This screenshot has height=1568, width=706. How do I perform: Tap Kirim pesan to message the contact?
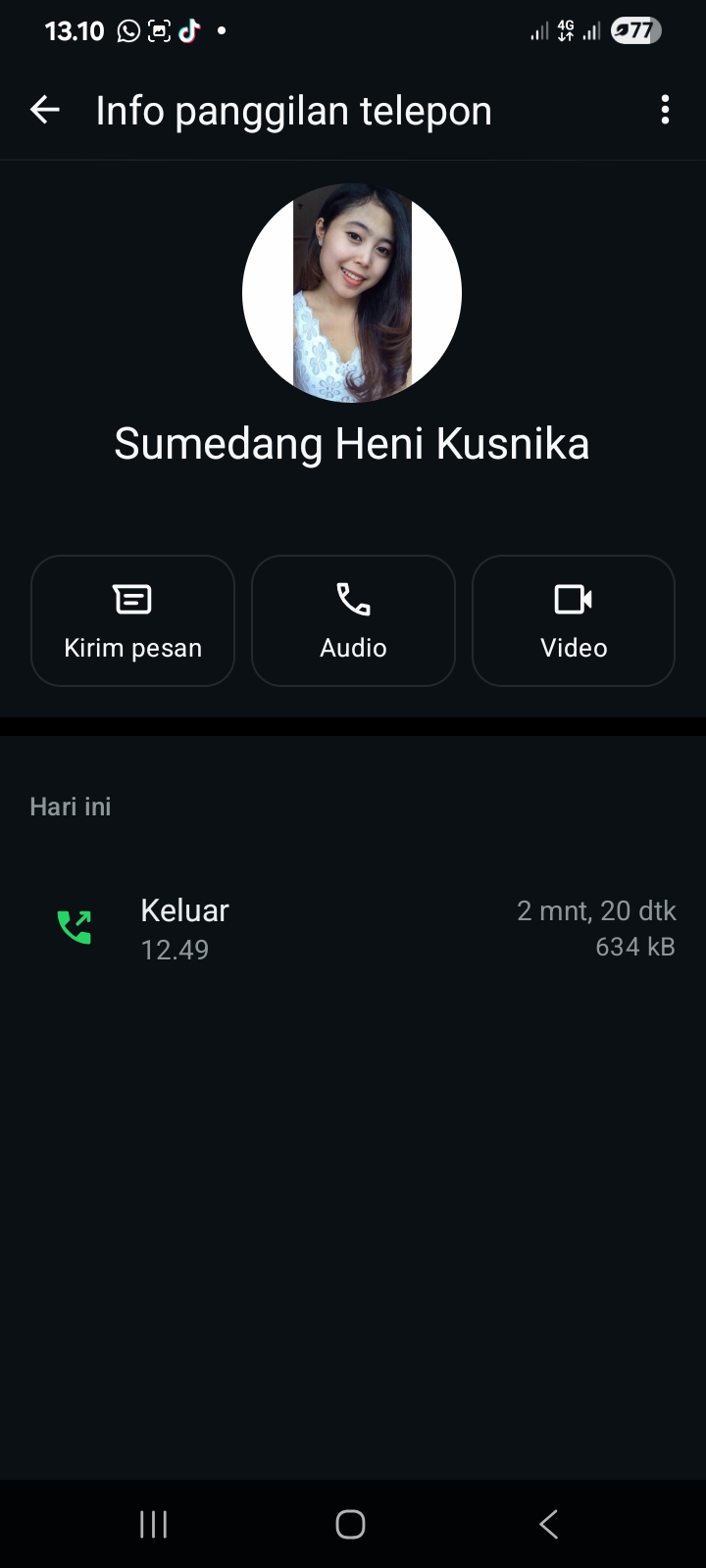tap(132, 620)
